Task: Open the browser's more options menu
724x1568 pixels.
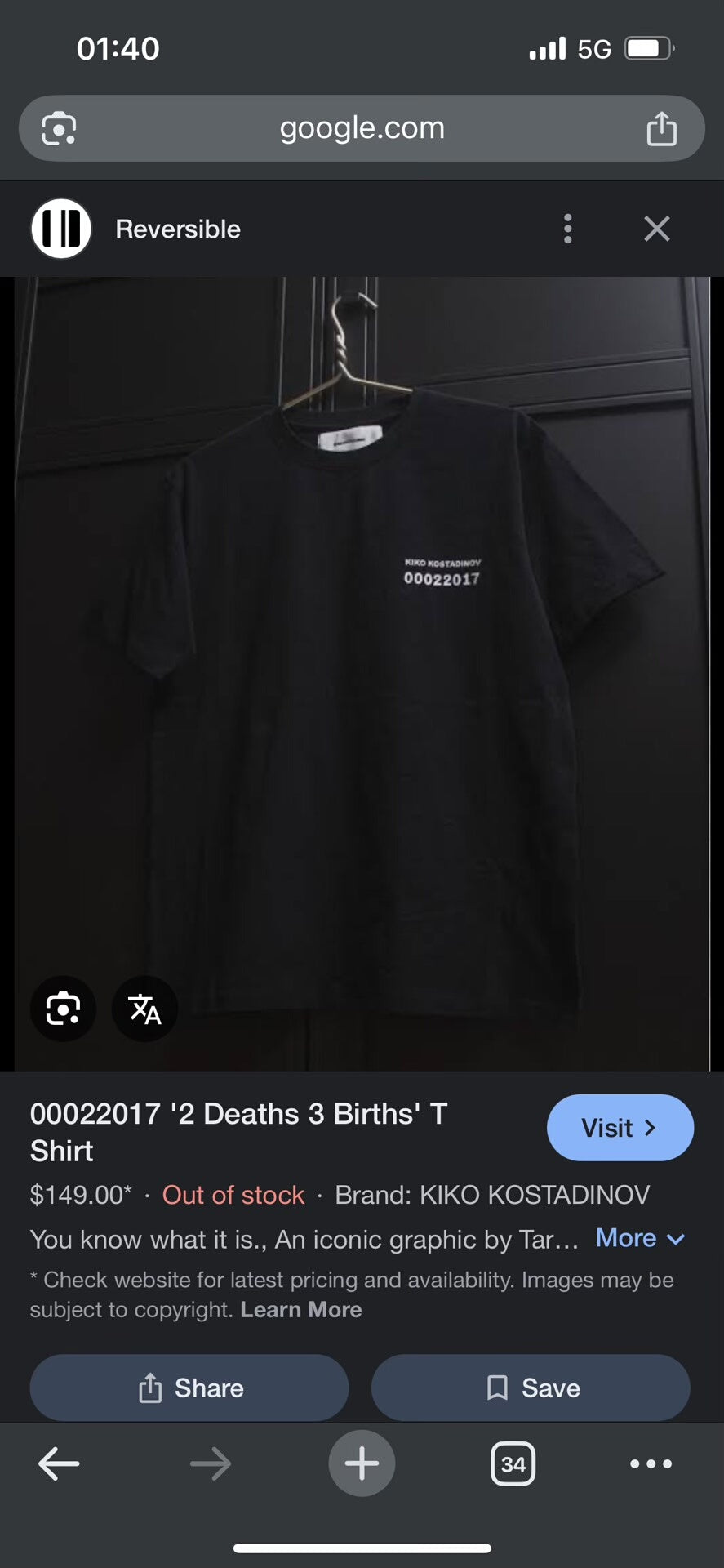Action: [x=651, y=1463]
